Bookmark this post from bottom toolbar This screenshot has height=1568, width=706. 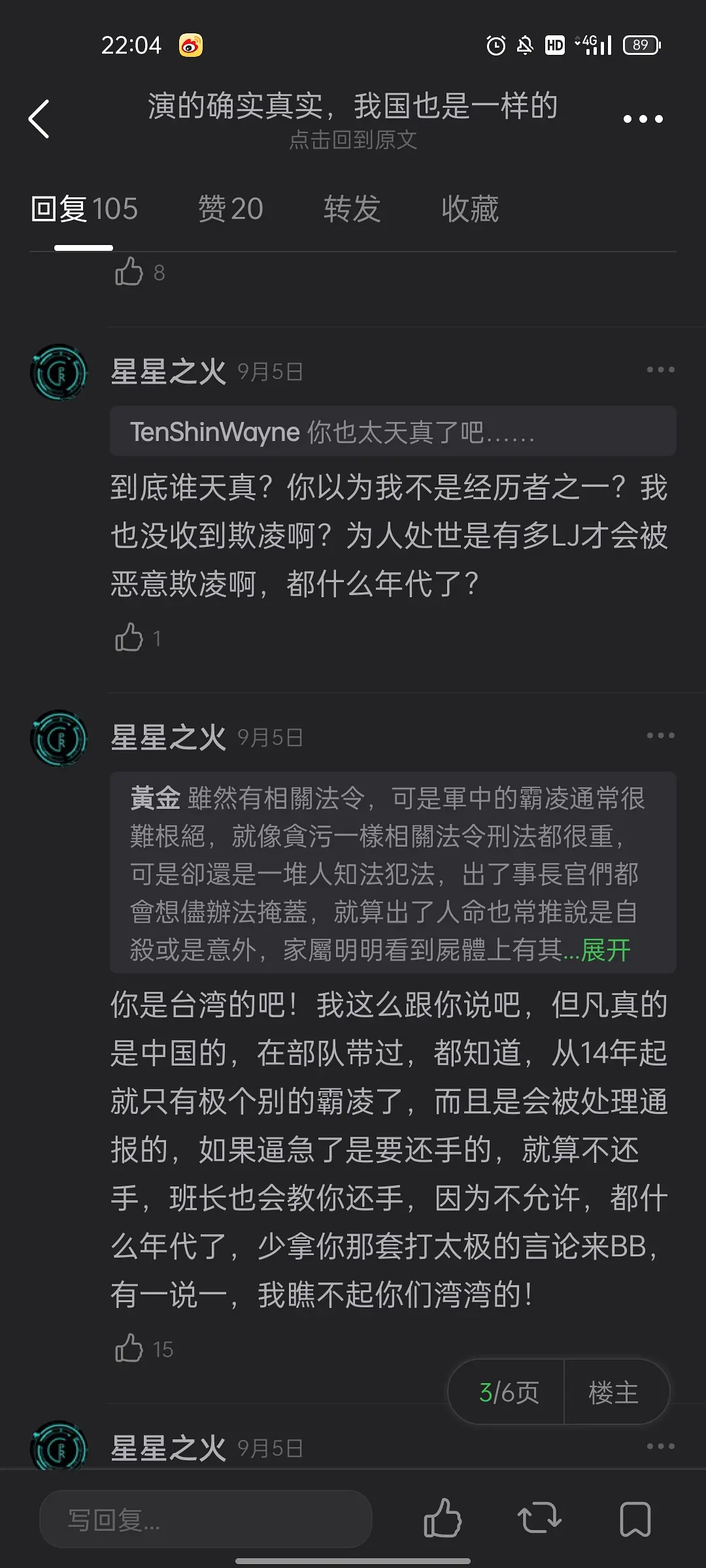tap(635, 1518)
